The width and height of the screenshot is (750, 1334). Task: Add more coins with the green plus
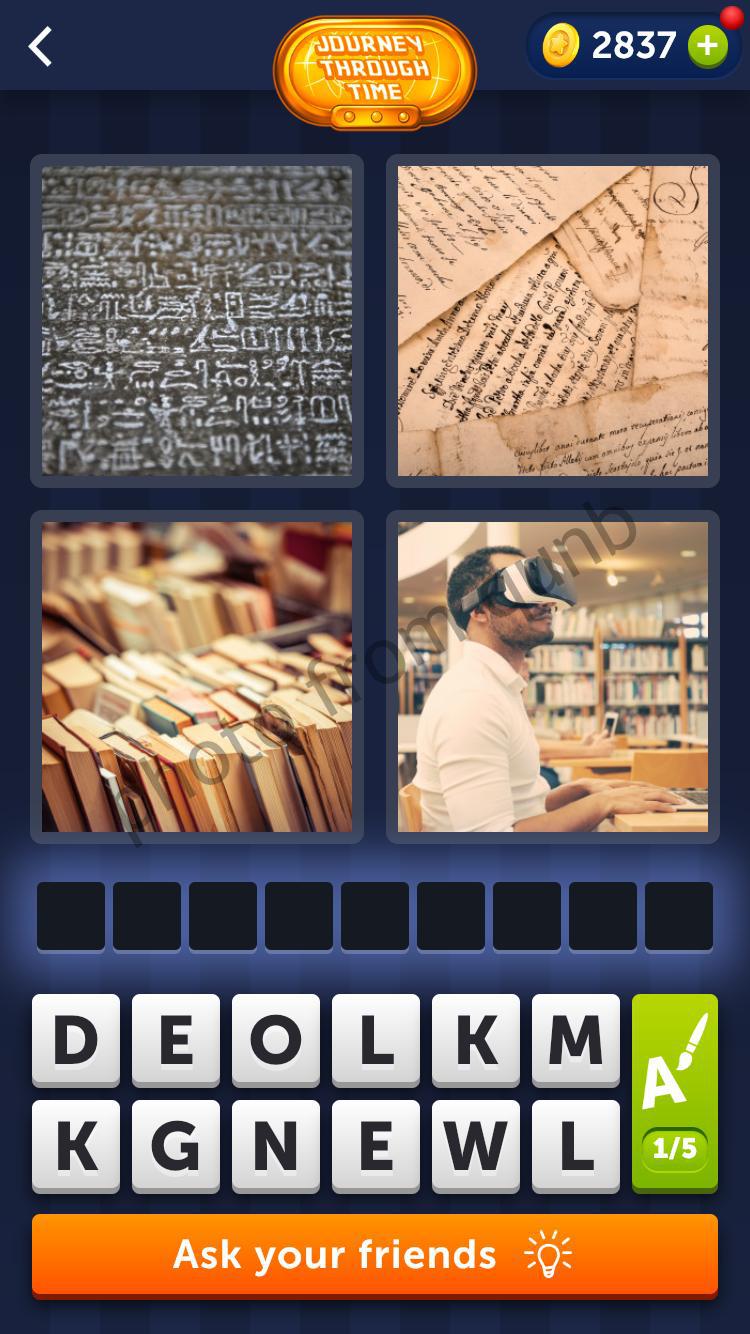[x=707, y=46]
